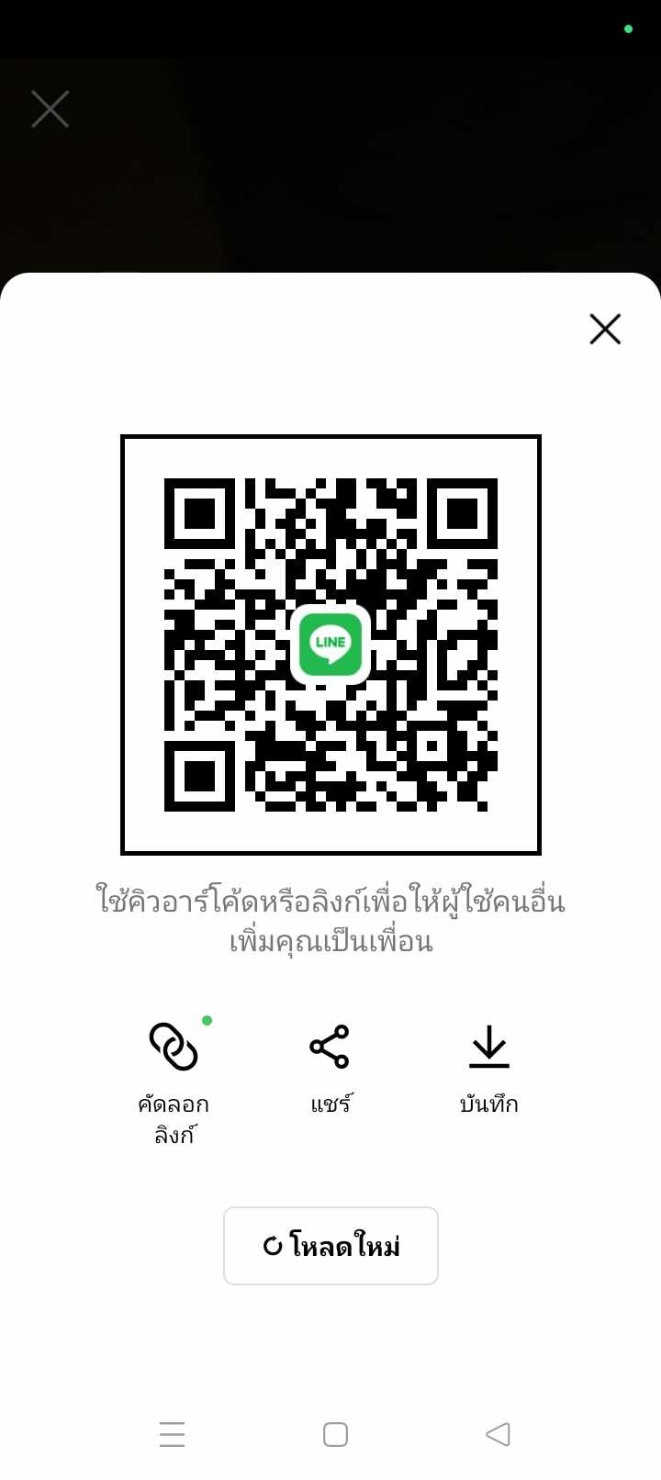Reload the QR code (โหลดใหม่)
The height and width of the screenshot is (1480, 661).
[x=331, y=1246]
